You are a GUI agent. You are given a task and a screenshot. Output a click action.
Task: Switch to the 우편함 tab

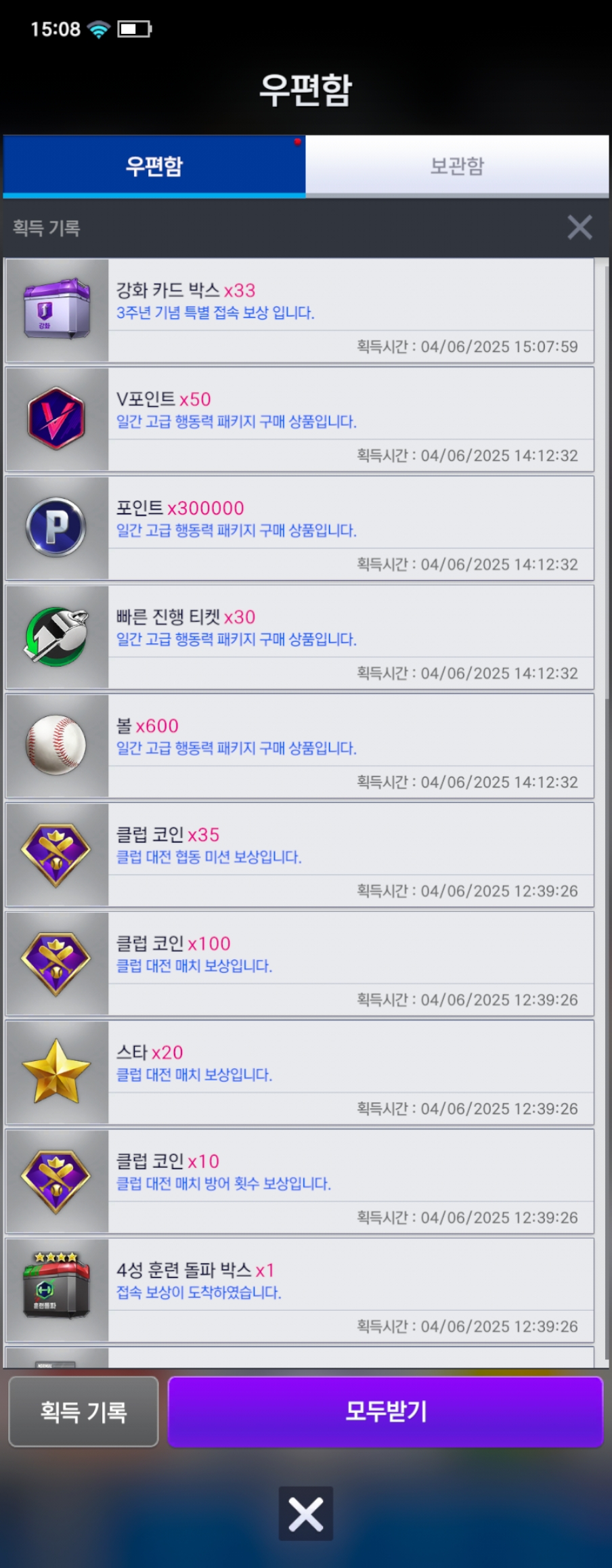(x=154, y=166)
